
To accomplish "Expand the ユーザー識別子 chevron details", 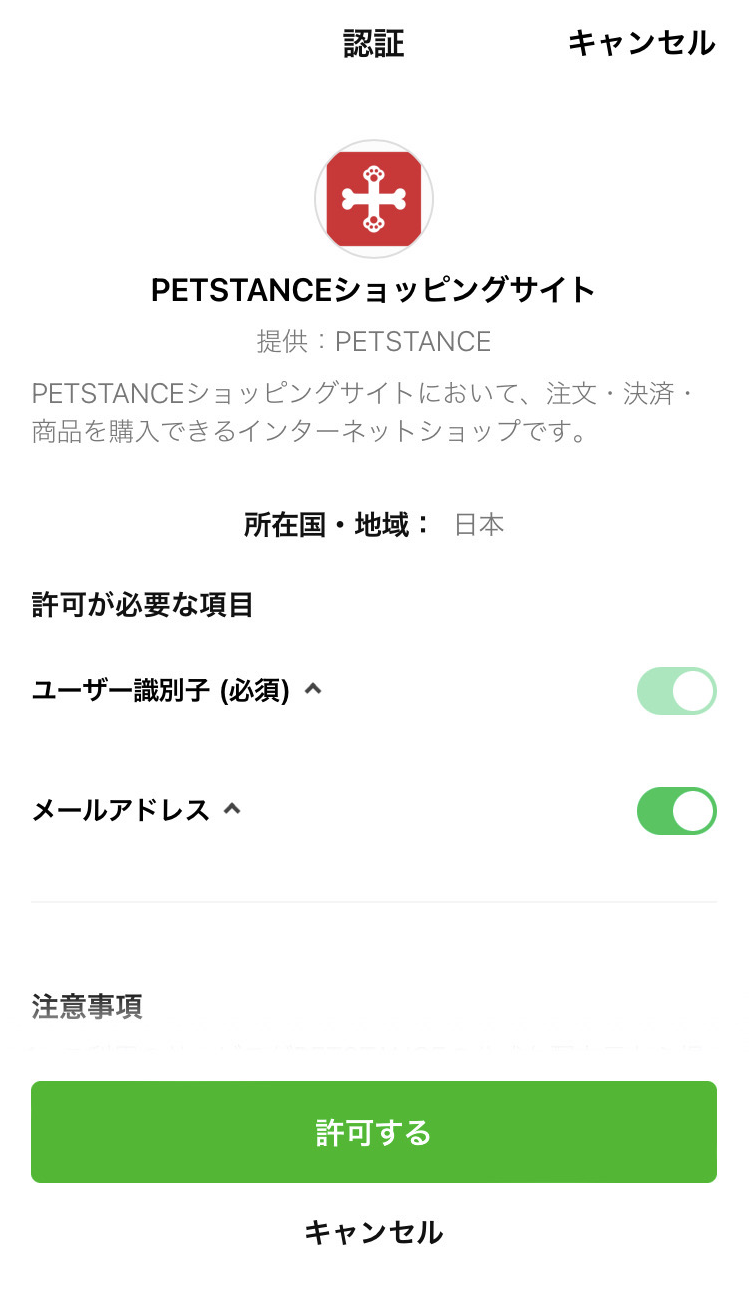I will 313,689.
